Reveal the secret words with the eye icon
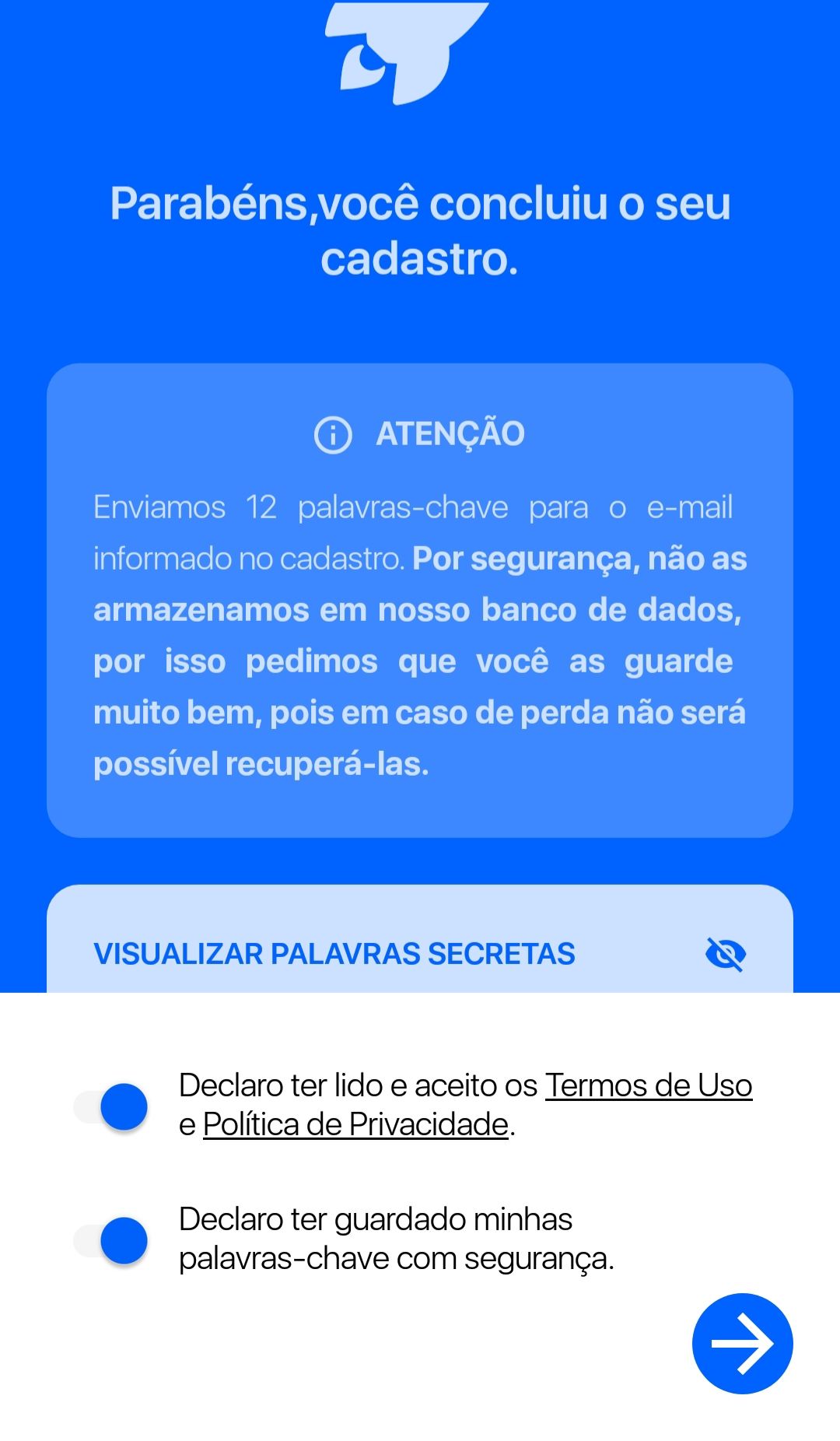The height and width of the screenshot is (1441, 840). pos(725,954)
